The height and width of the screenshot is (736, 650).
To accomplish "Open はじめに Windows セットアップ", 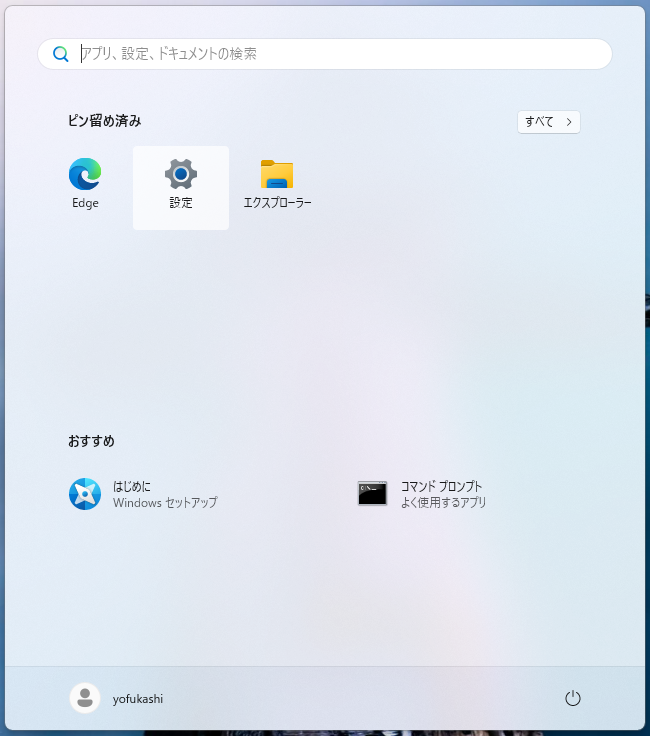I will click(145, 494).
